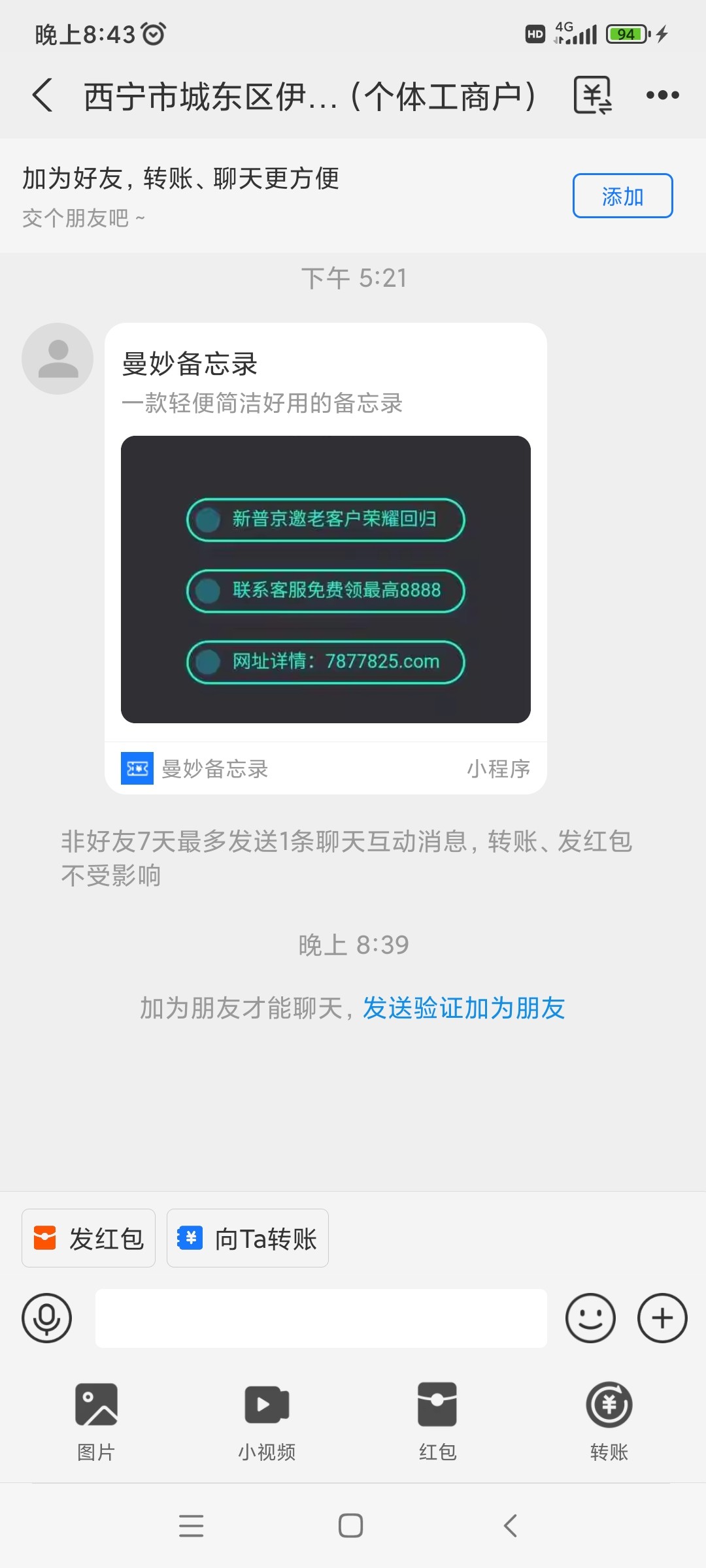Click the transaction record icon in title bar
This screenshot has width=706, height=1568.
pos(592,95)
